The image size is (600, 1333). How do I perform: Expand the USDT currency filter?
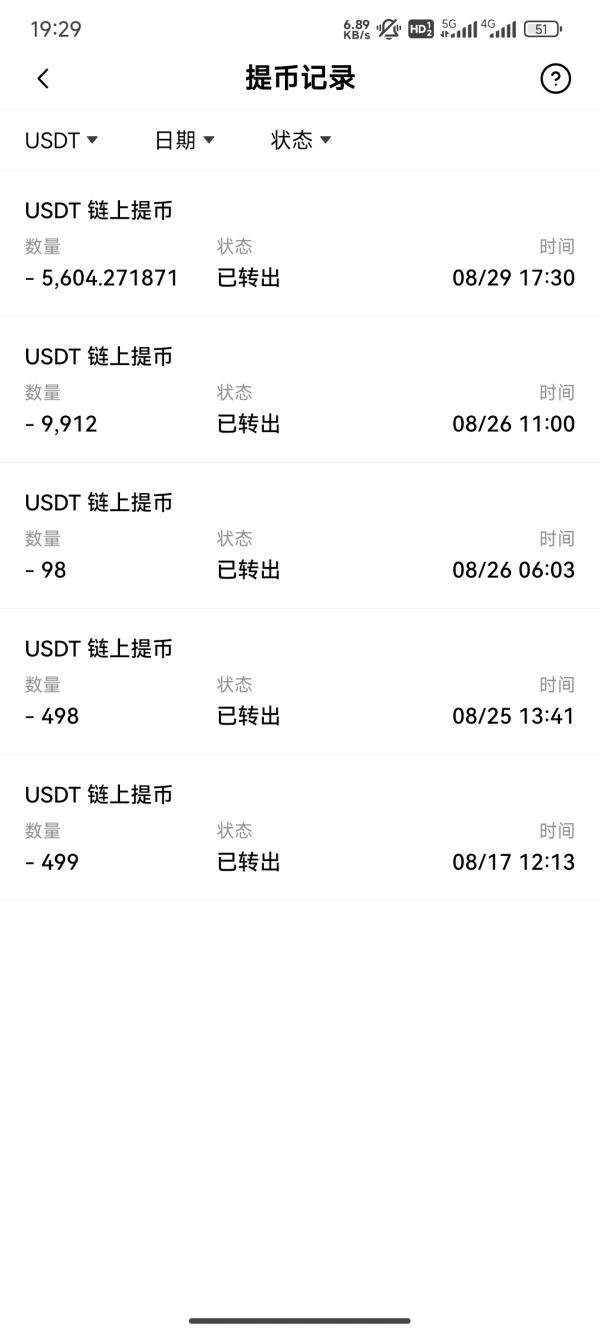point(61,140)
